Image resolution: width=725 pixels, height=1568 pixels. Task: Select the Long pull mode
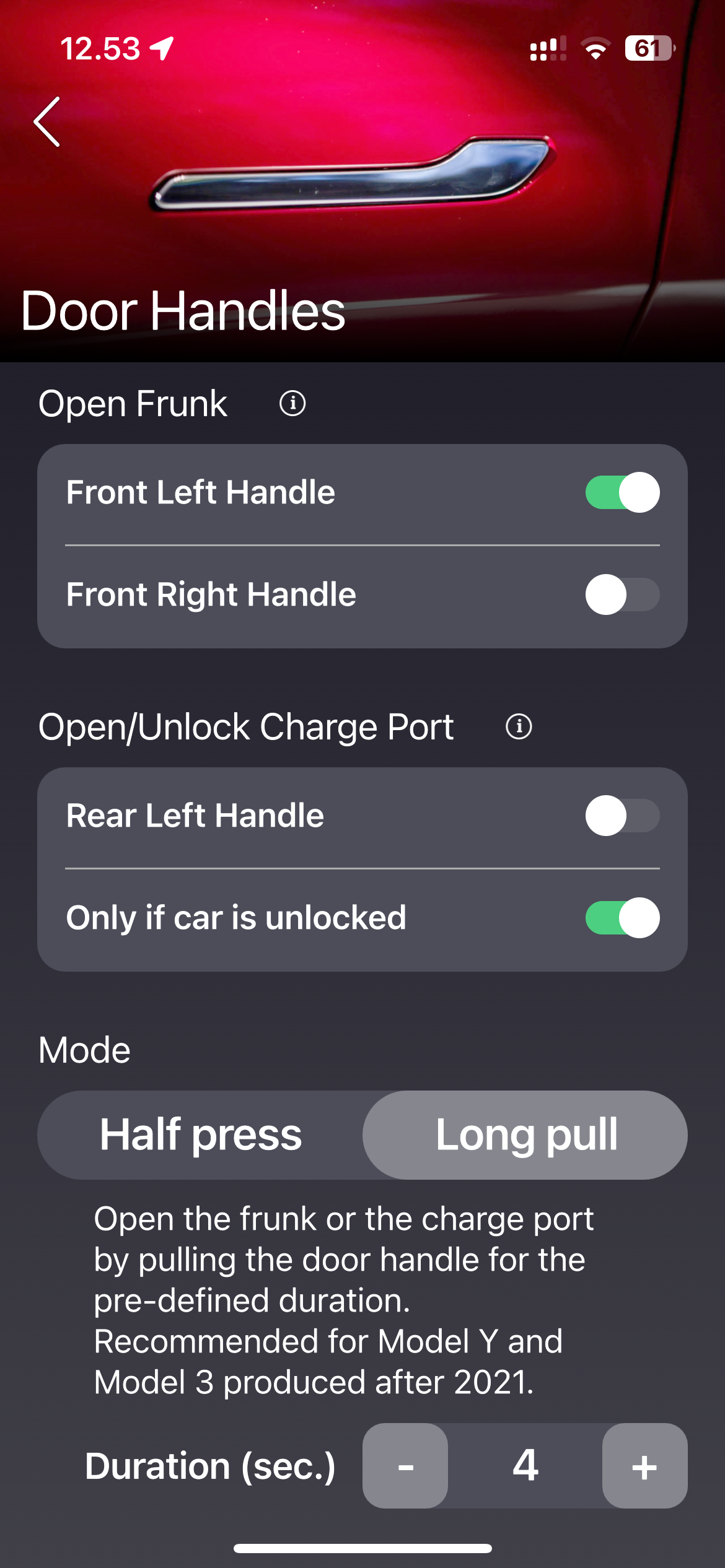point(525,1135)
